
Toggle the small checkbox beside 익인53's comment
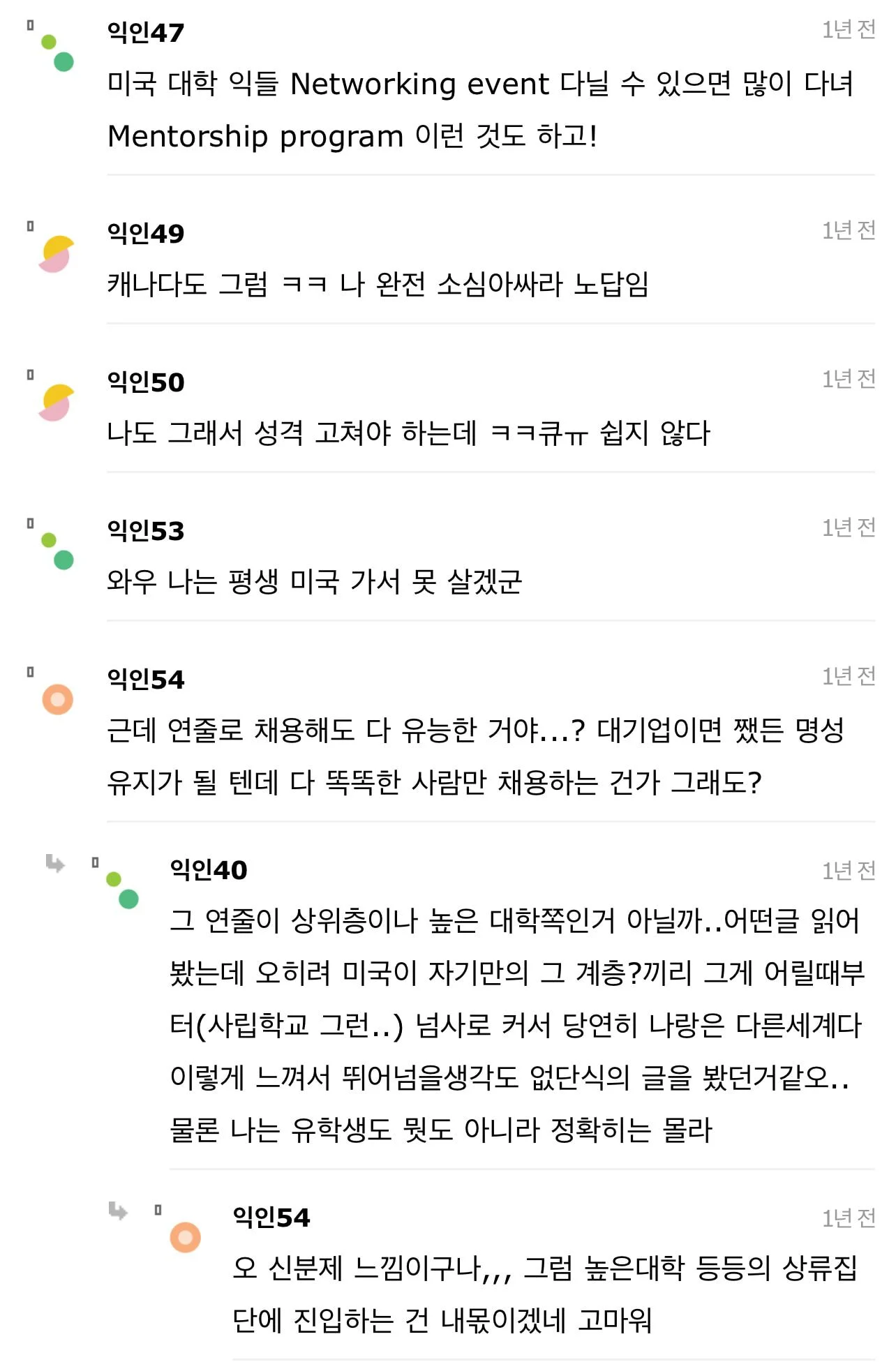29,524
